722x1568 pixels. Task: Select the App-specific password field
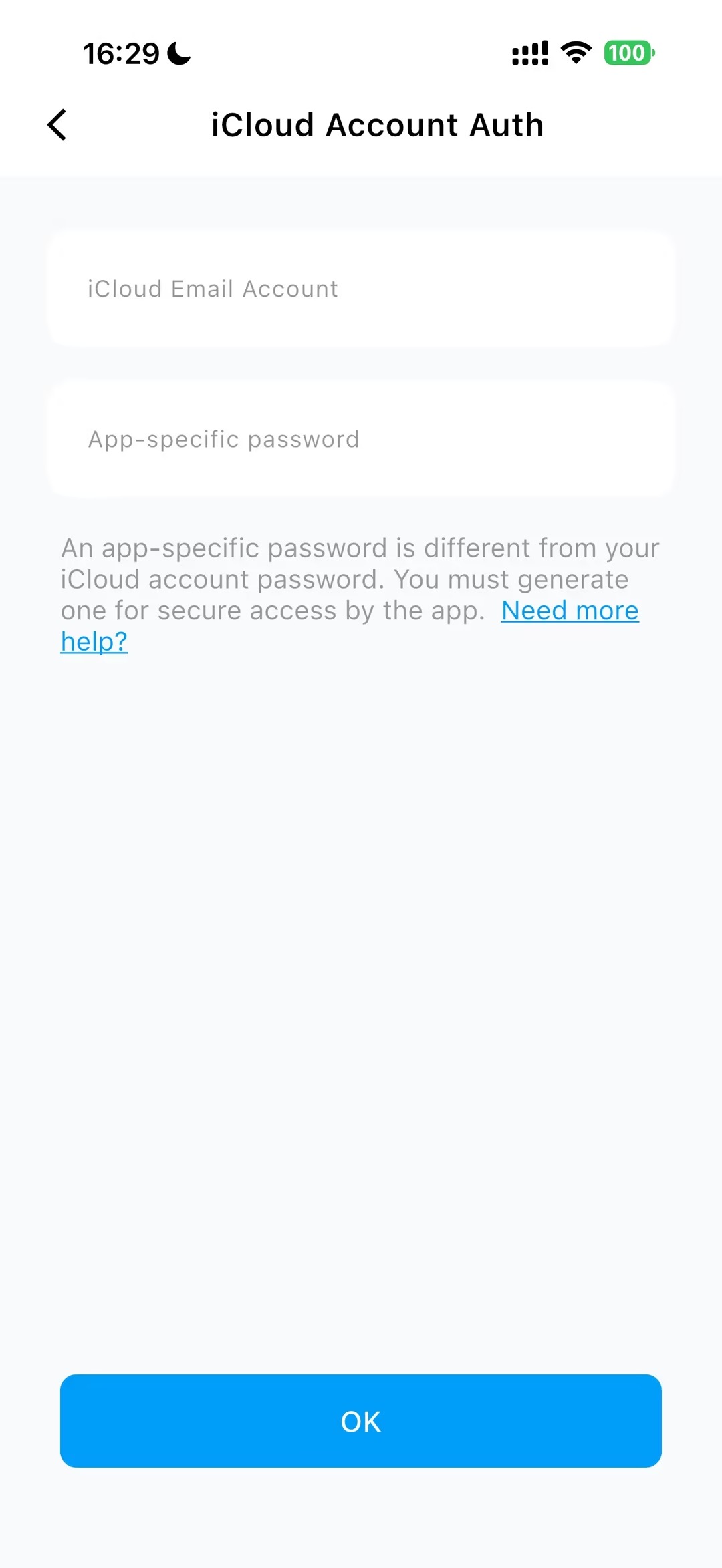[361, 439]
